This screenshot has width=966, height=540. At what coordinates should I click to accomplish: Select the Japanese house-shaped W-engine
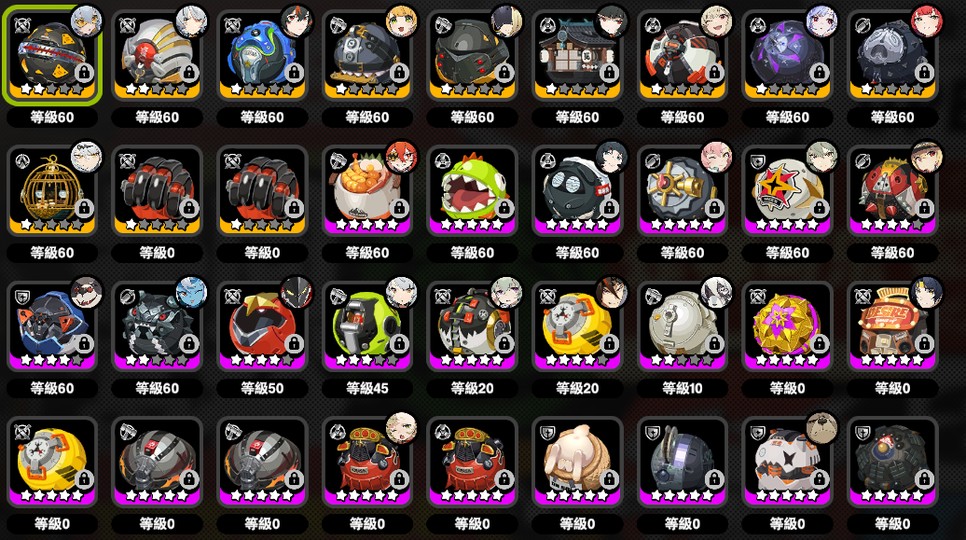[x=577, y=55]
